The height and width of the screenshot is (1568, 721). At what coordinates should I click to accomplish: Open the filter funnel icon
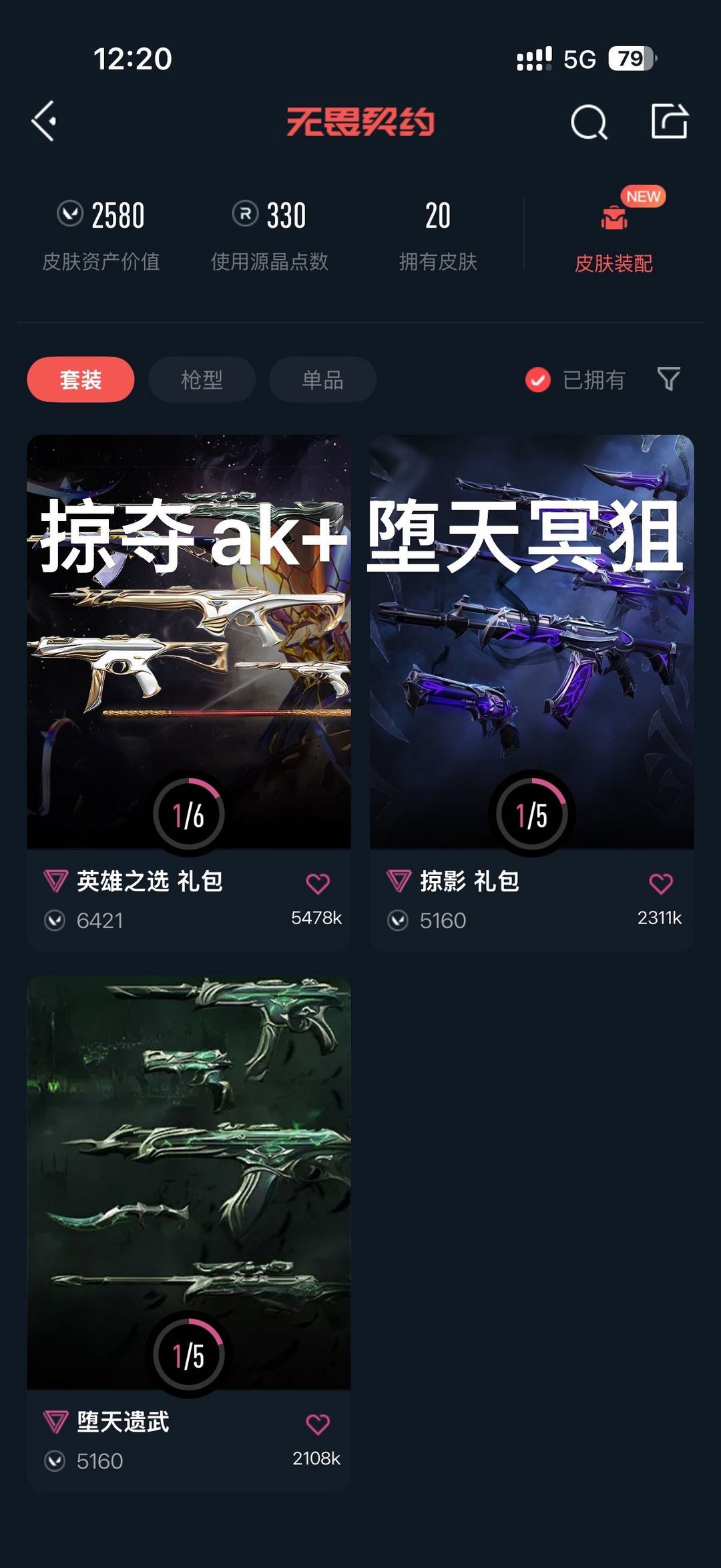click(x=670, y=379)
